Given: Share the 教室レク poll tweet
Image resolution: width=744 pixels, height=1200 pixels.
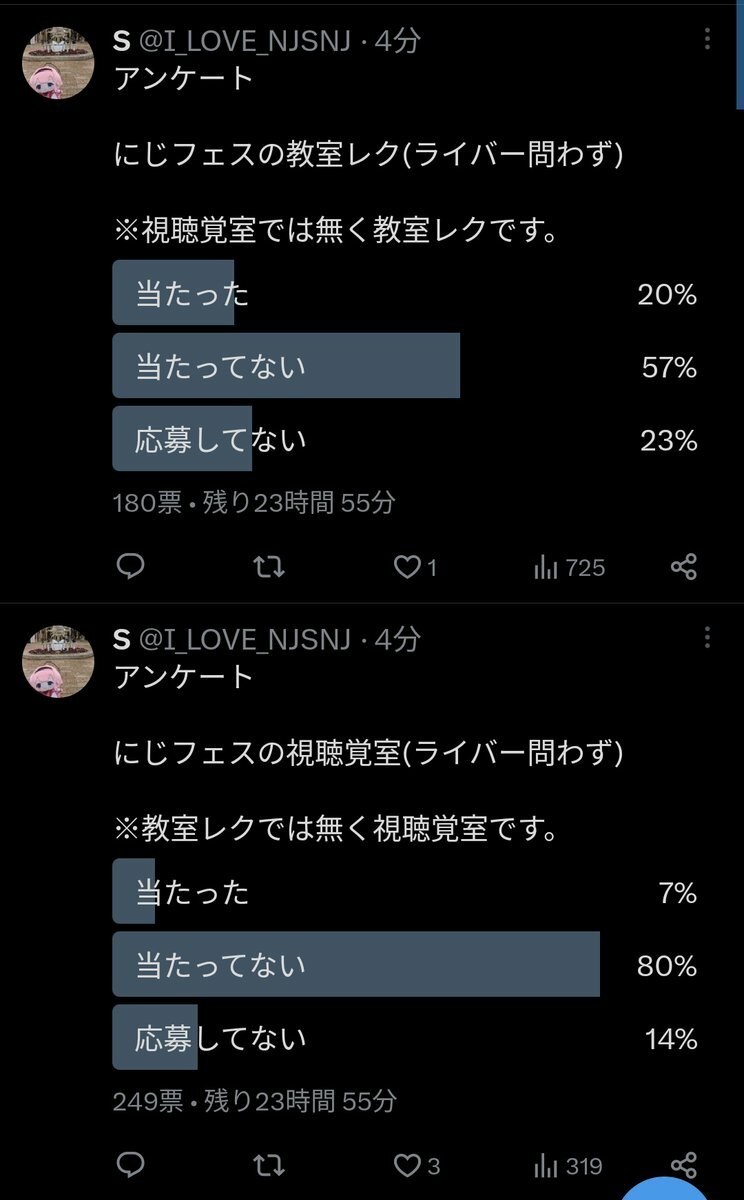Looking at the screenshot, I should pyautogui.click(x=684, y=567).
